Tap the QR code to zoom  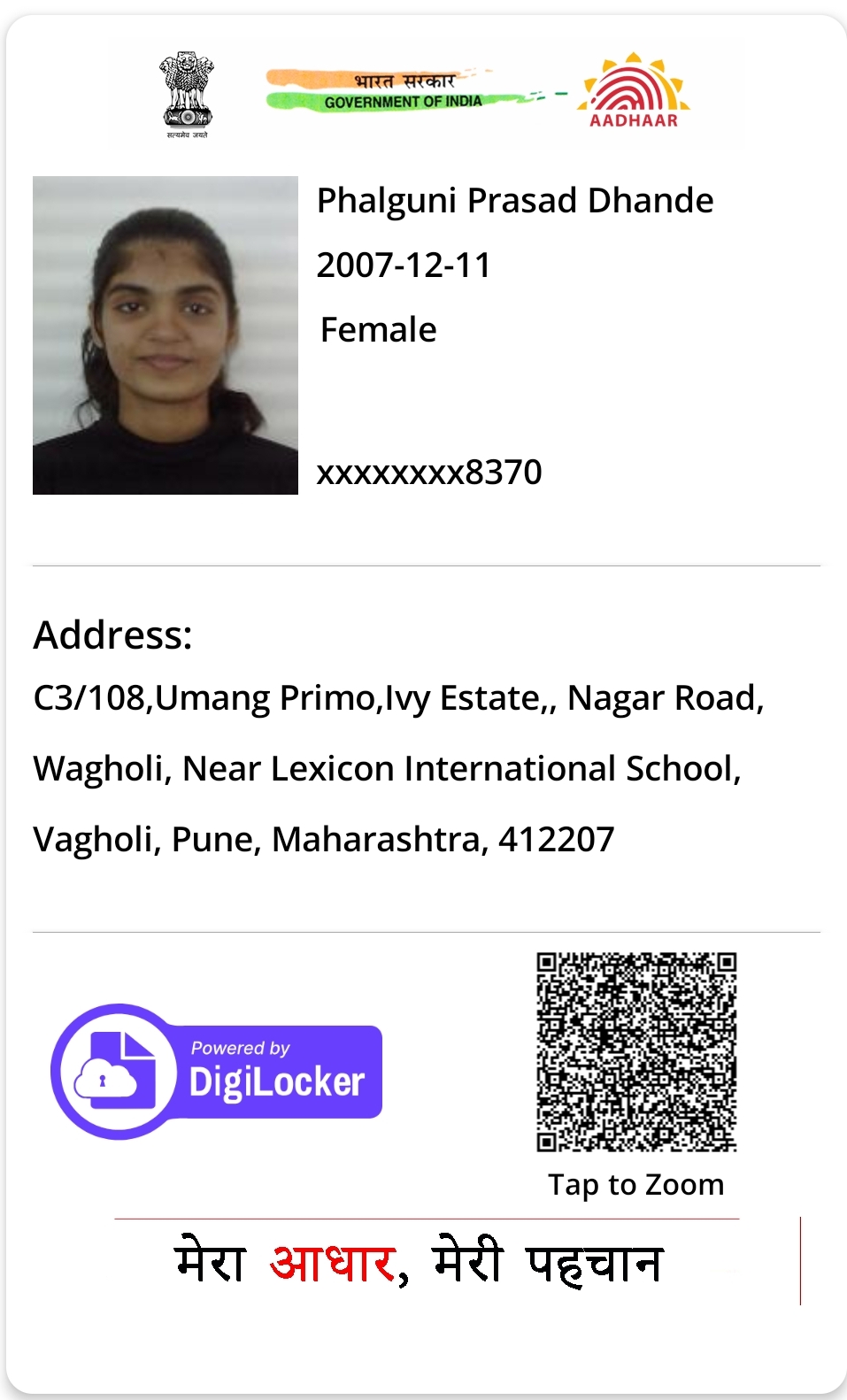(636, 1051)
